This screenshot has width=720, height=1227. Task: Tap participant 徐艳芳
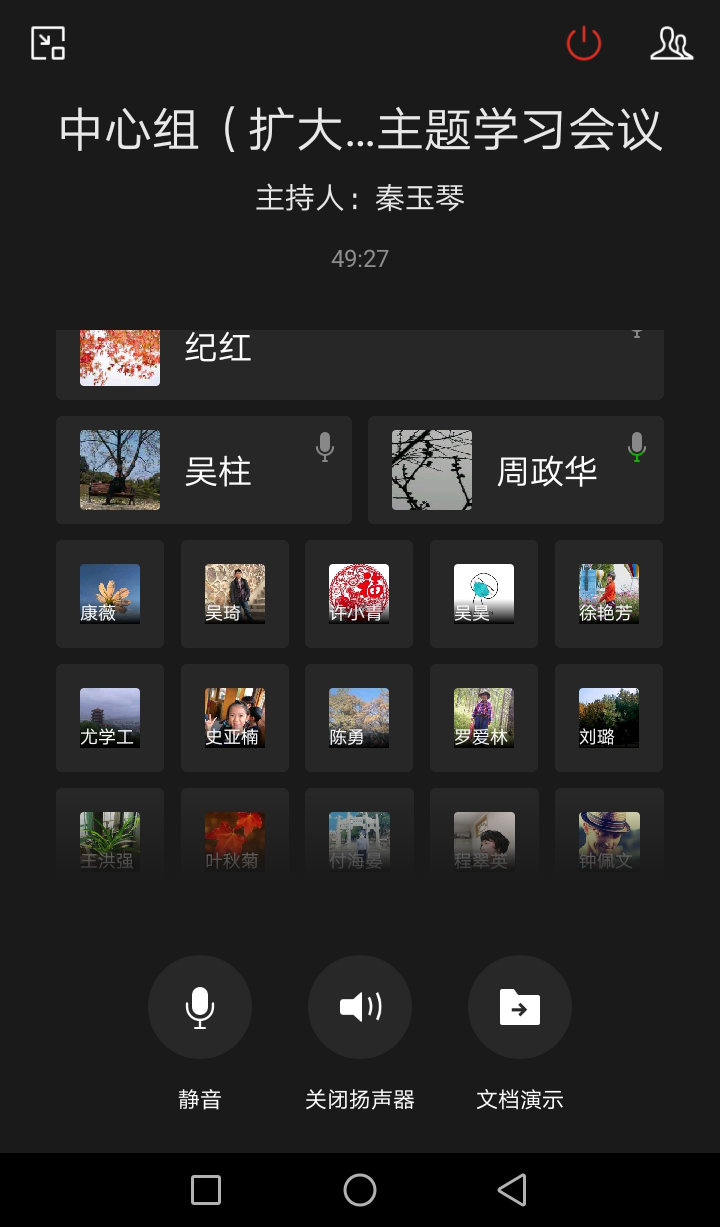(609, 594)
